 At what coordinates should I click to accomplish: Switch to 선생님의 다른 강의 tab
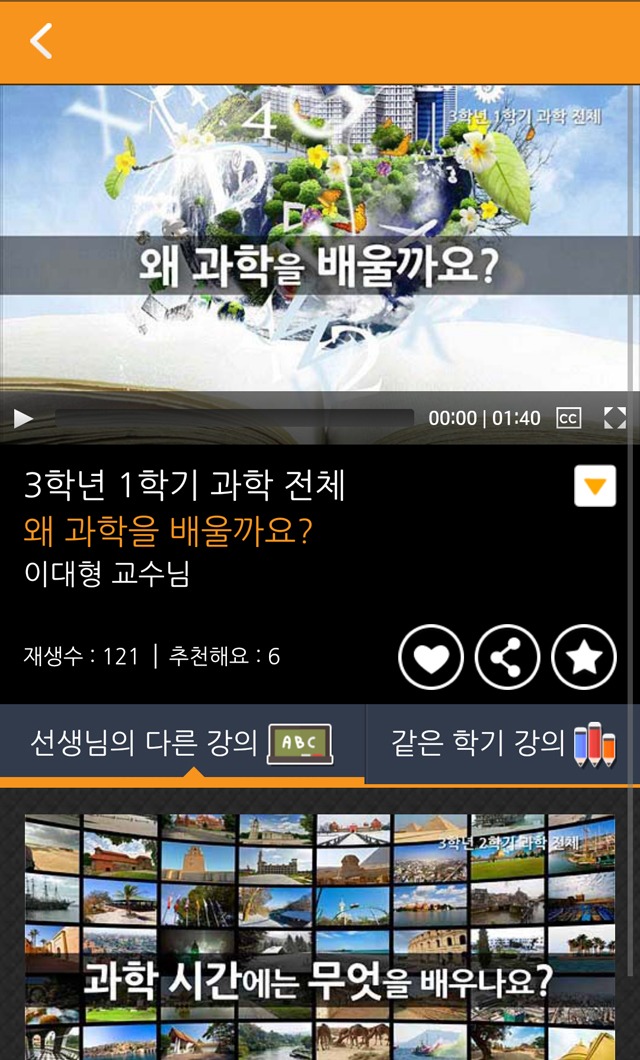coord(182,743)
